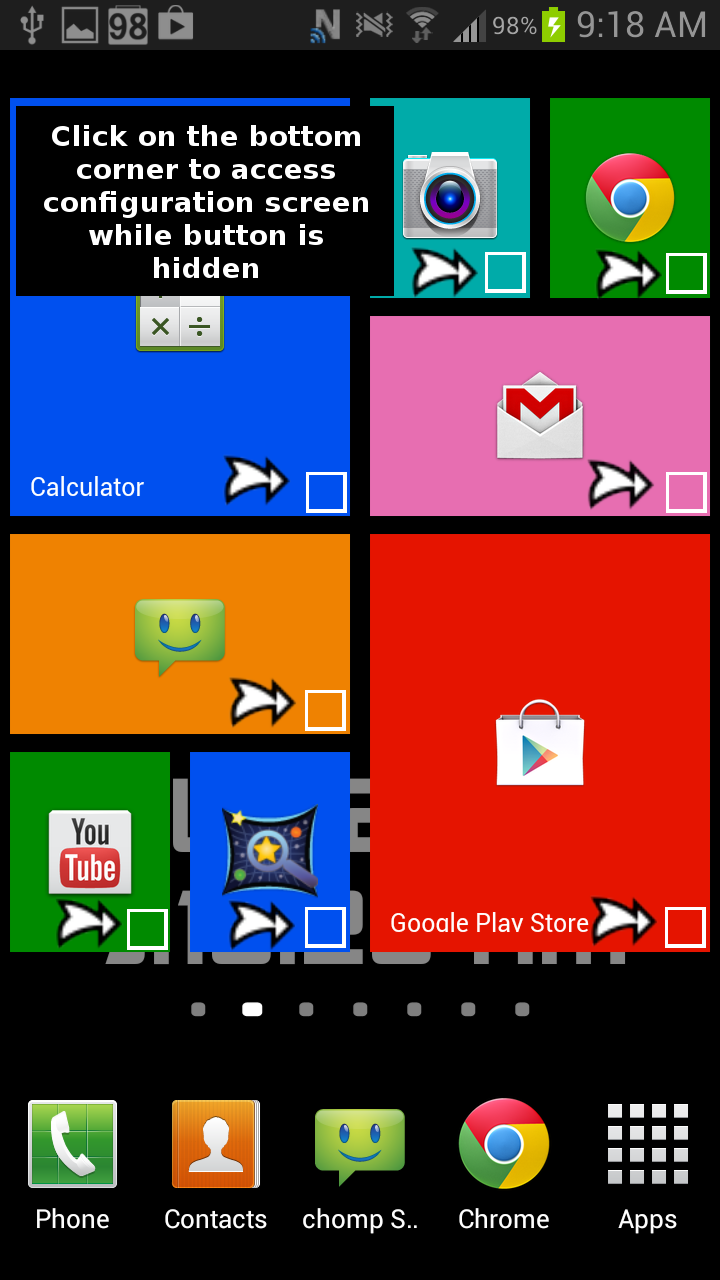
Task: Open the YouTube tile
Action: point(89,840)
